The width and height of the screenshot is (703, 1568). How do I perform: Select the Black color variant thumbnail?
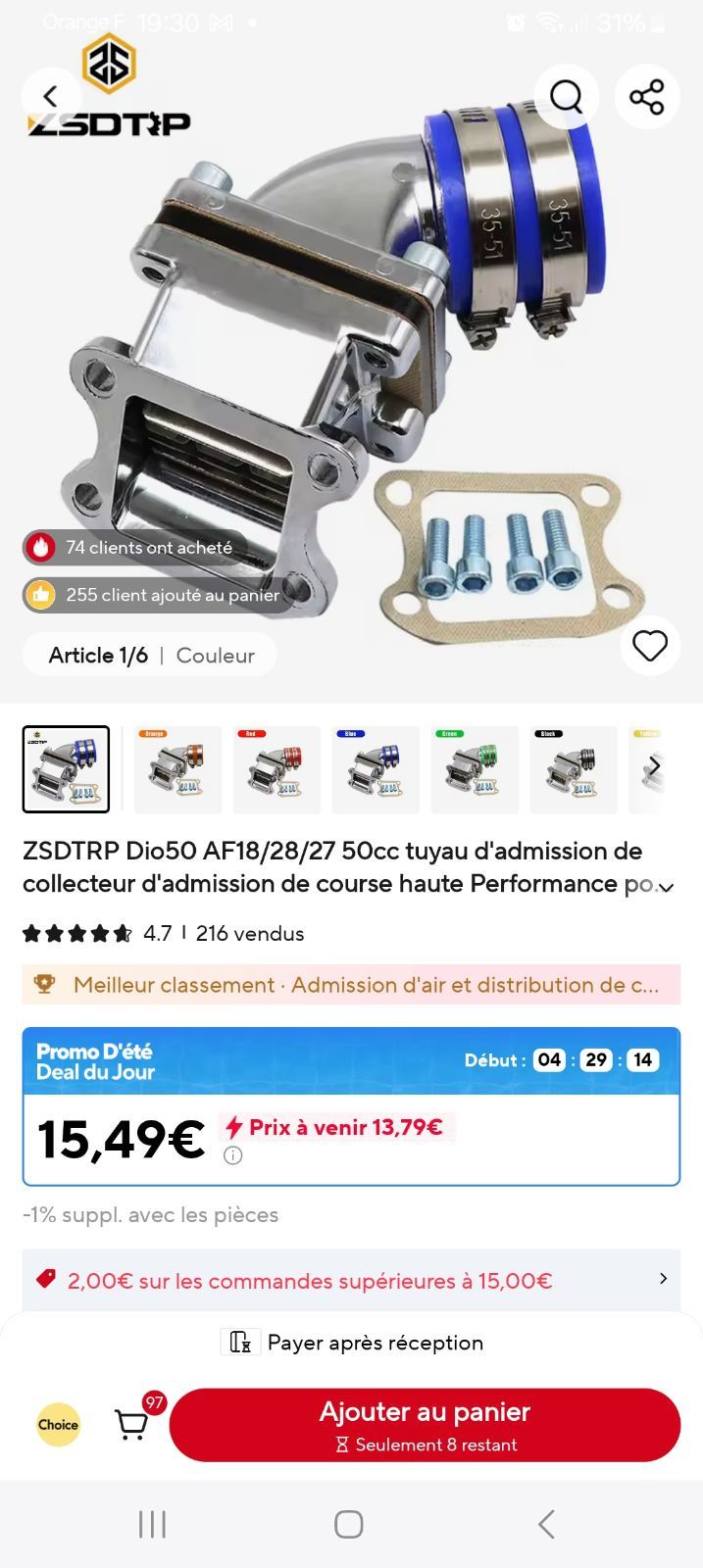coord(574,770)
